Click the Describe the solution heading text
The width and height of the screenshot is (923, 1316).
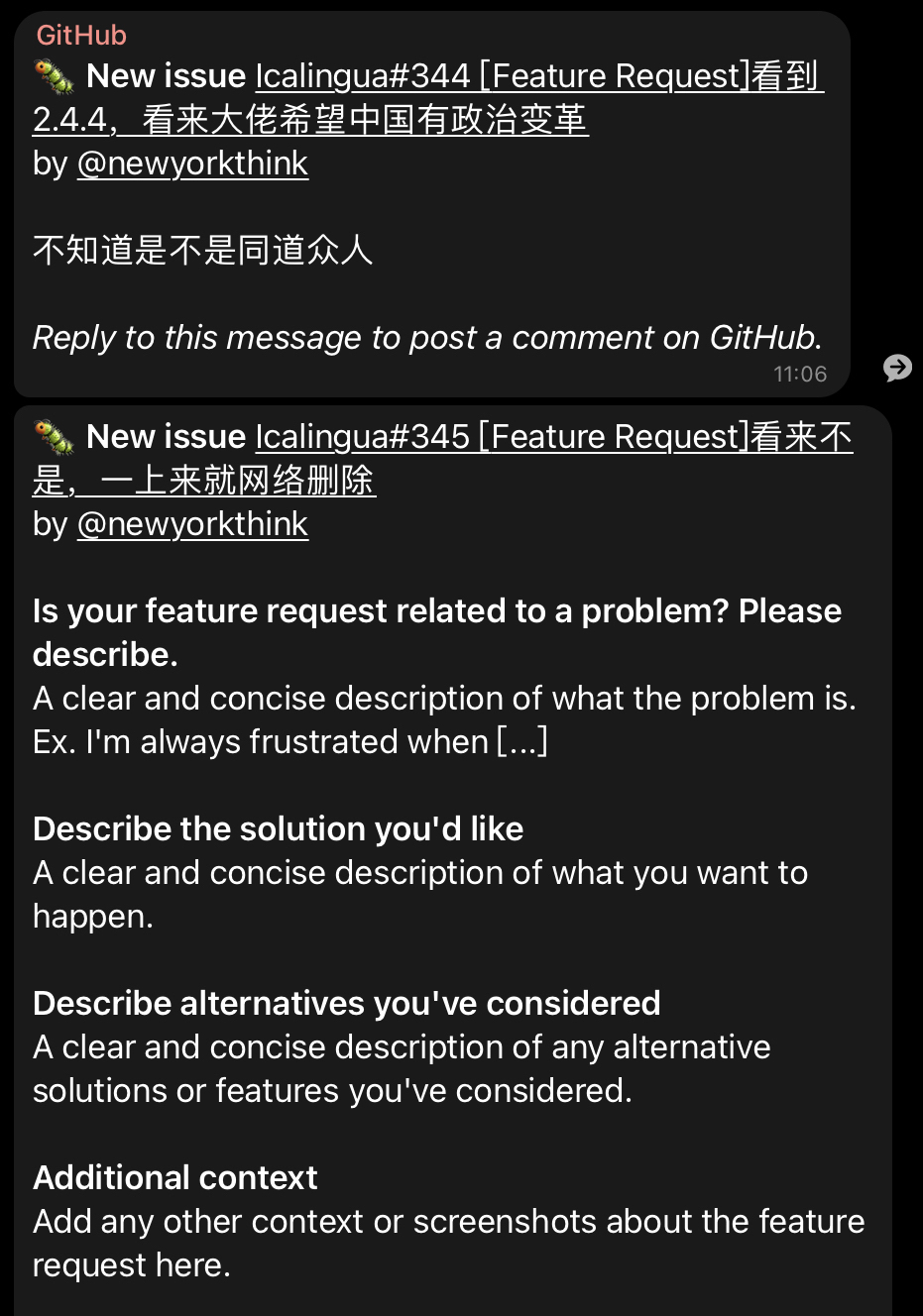278,828
